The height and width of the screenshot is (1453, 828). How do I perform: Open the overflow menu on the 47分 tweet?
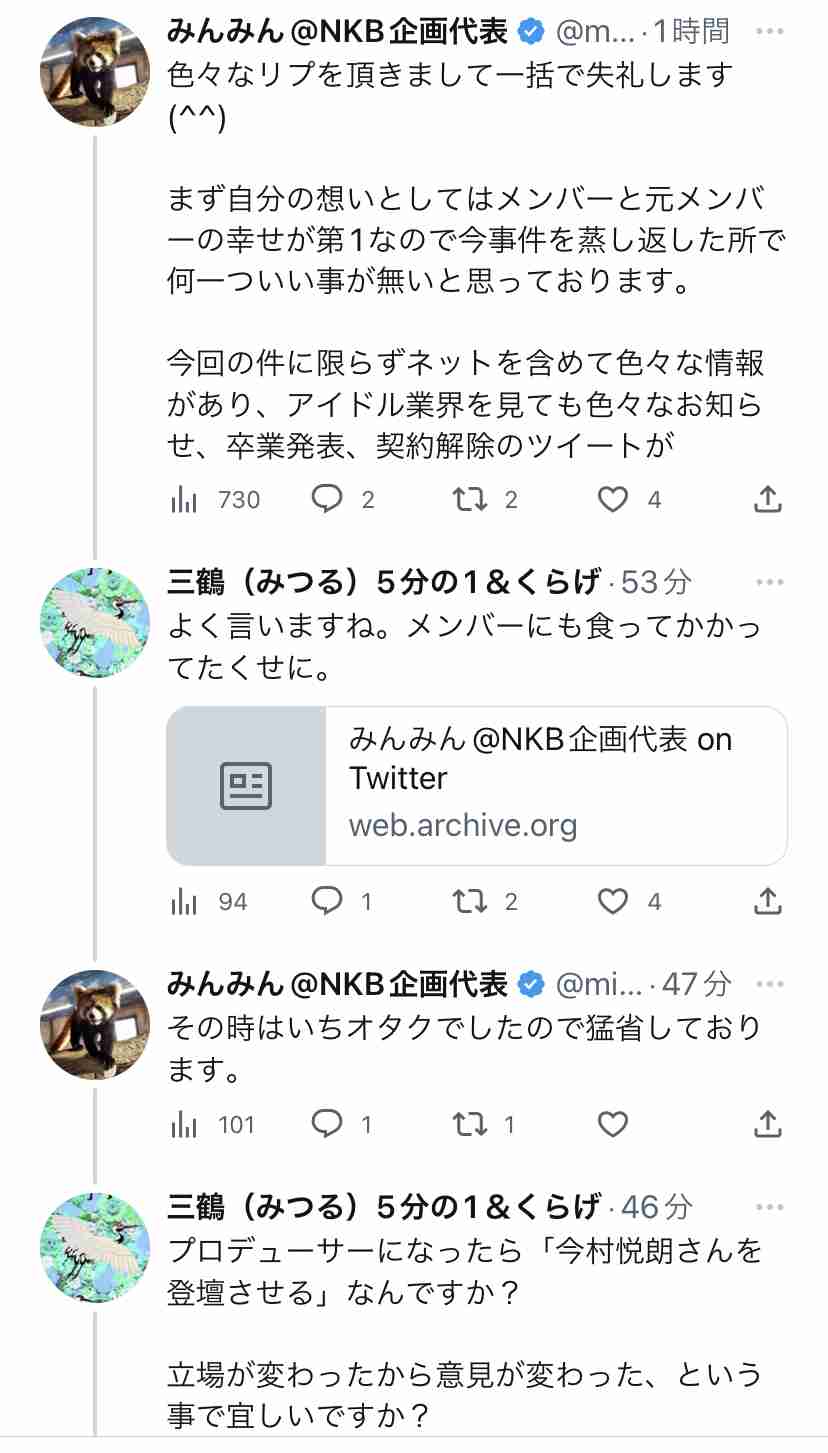(x=769, y=985)
